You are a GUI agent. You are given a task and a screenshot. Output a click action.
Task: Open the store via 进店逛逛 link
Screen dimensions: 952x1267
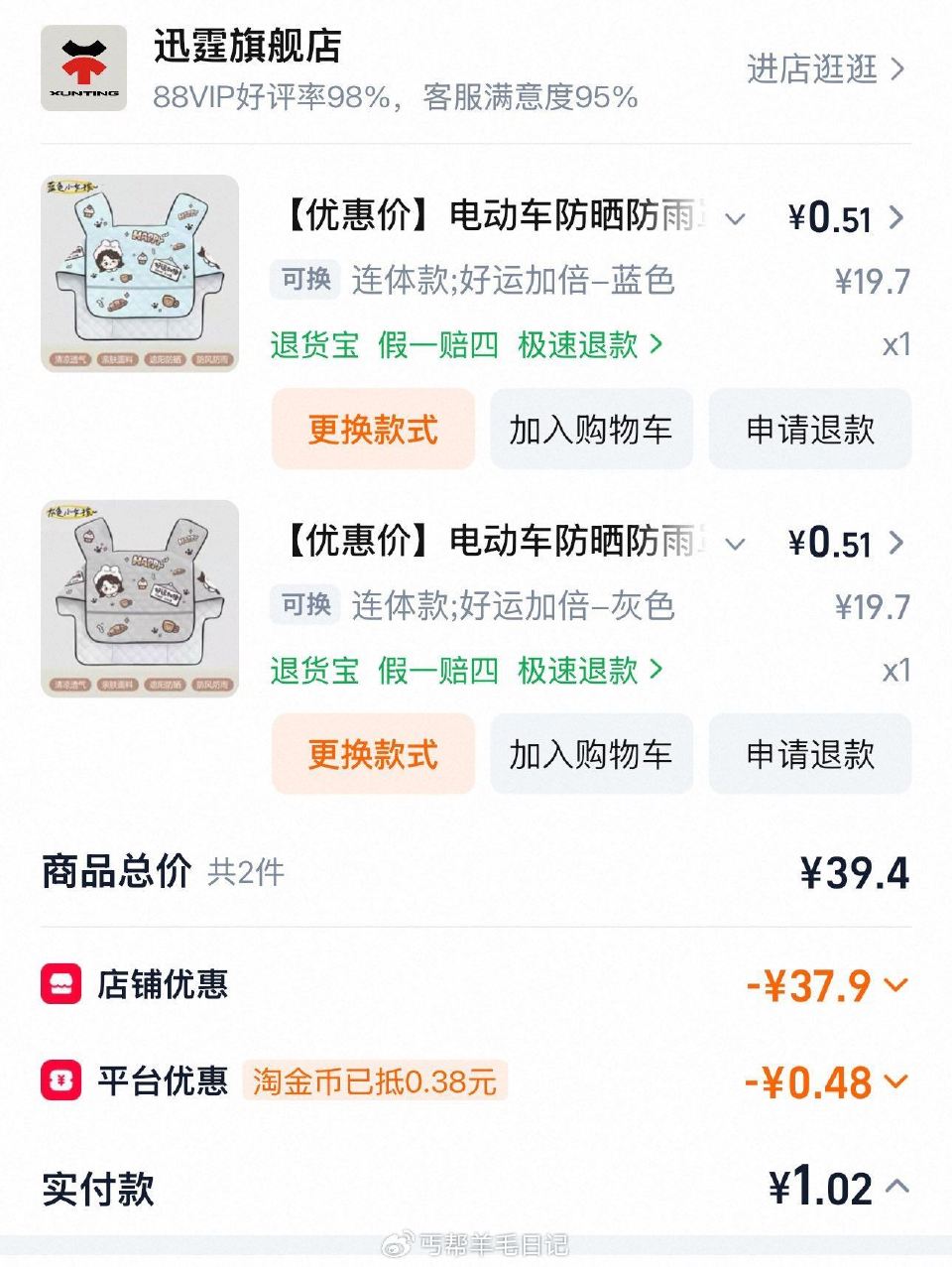point(813,69)
